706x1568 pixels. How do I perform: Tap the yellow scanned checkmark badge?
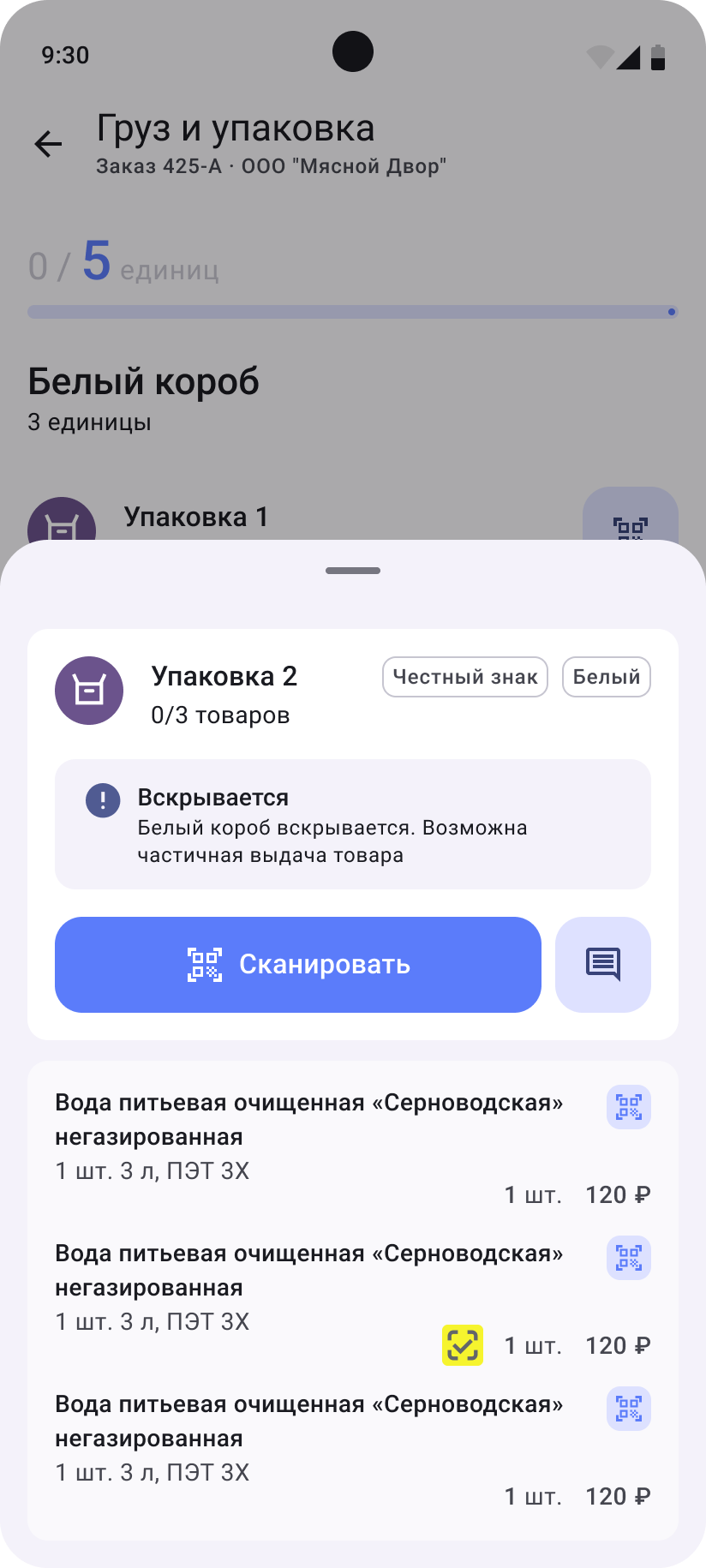[463, 1345]
